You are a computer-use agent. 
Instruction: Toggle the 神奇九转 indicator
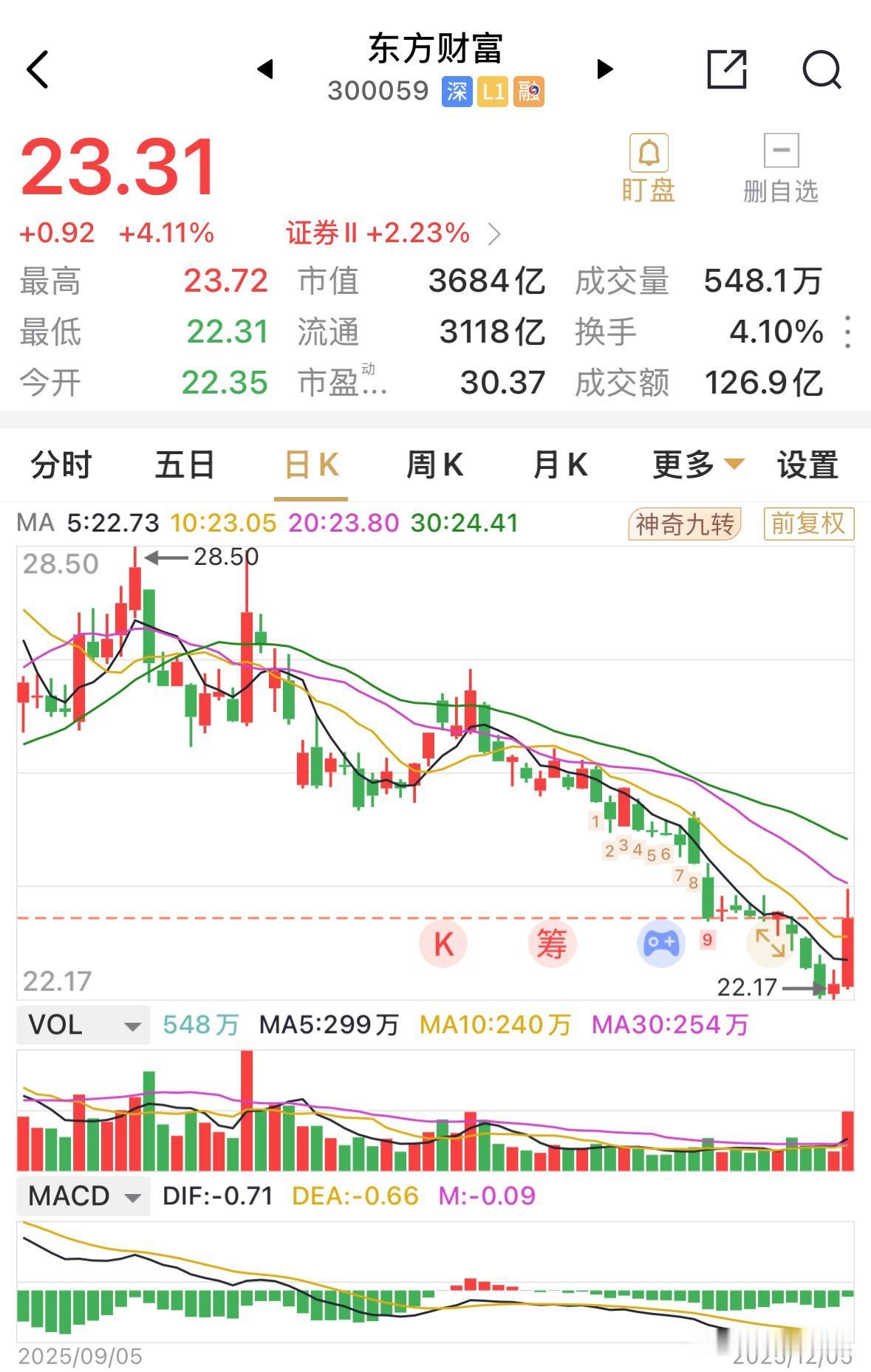[685, 524]
